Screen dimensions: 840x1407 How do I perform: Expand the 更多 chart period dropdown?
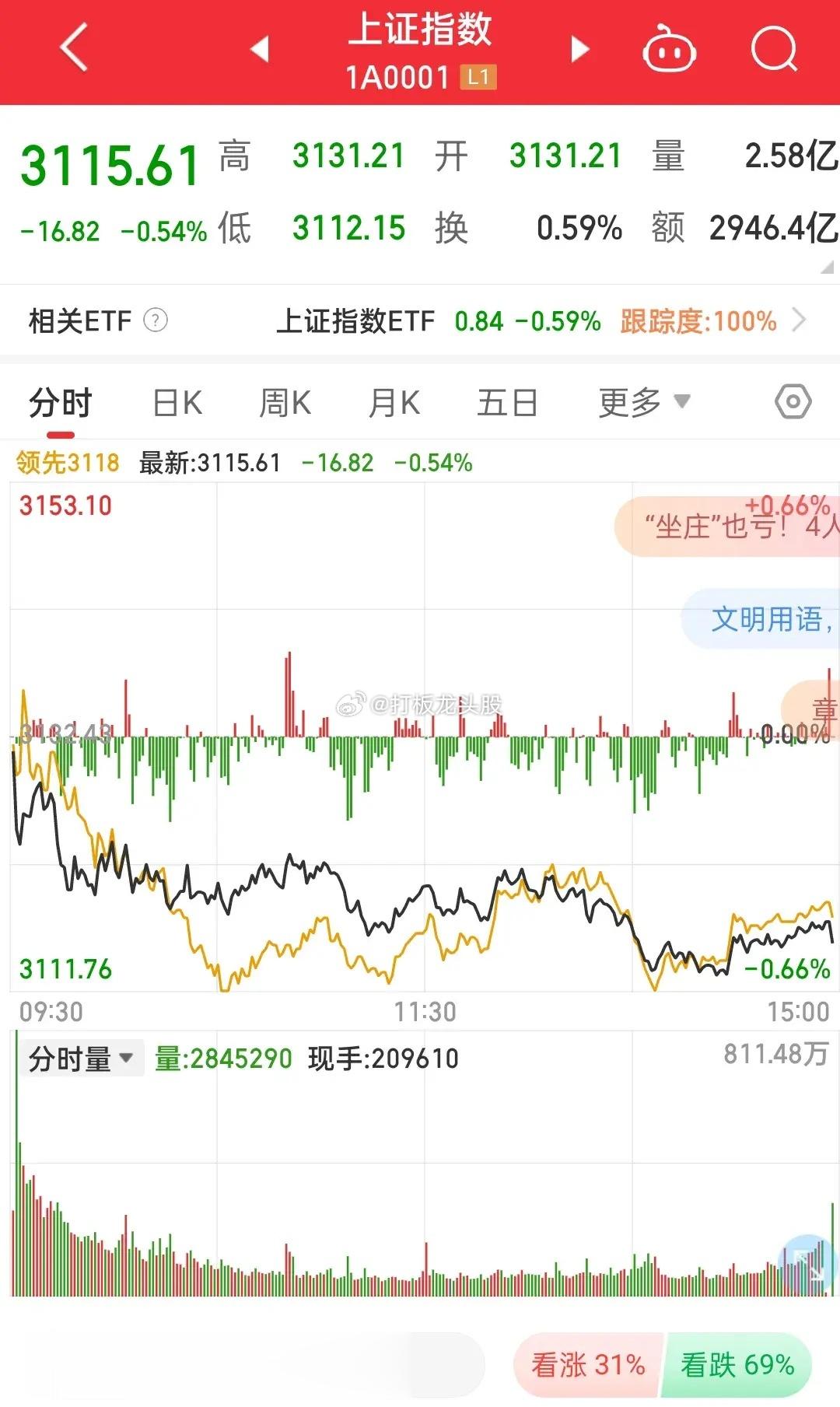tap(645, 403)
